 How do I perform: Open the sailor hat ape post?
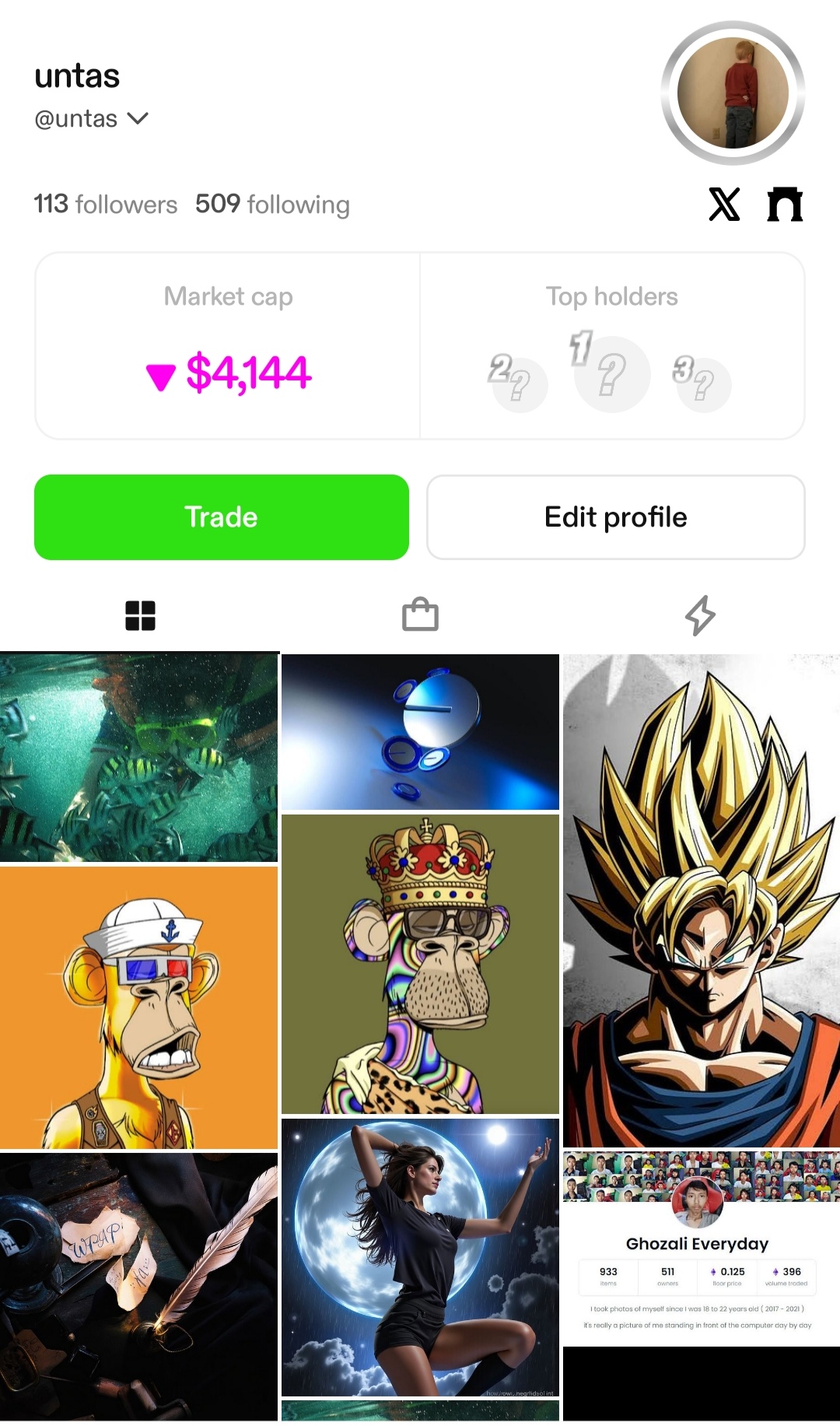click(x=138, y=1007)
